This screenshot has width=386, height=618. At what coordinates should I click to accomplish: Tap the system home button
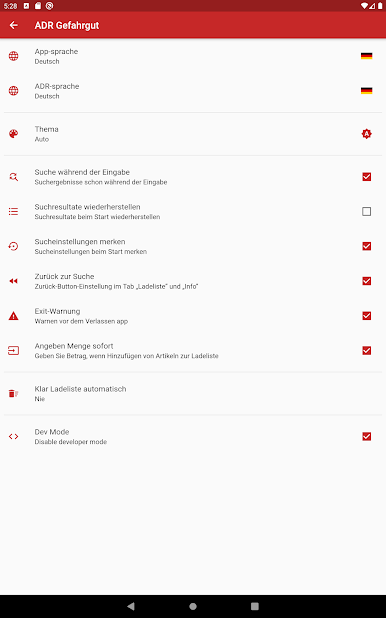point(193,606)
